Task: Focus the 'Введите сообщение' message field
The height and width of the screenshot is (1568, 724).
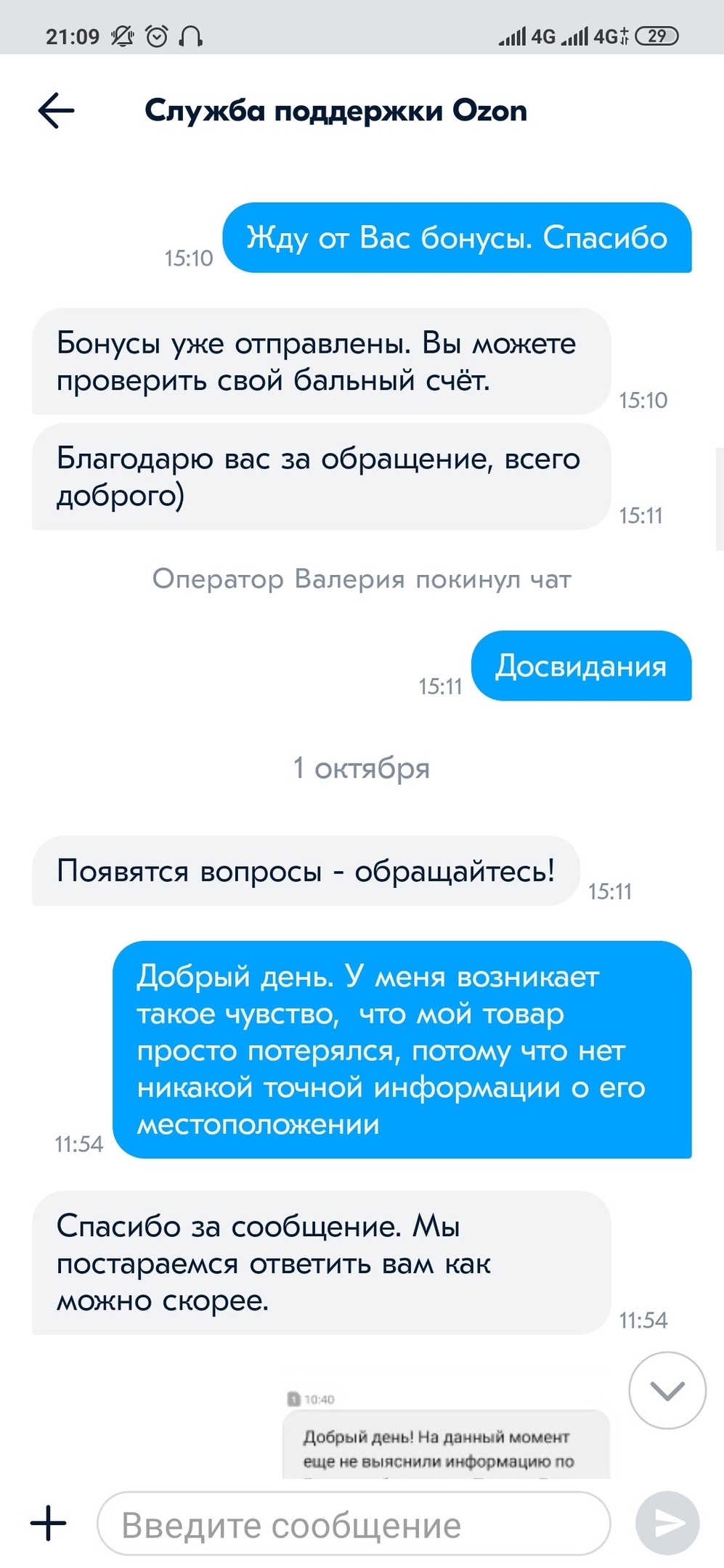Action: [x=354, y=1524]
